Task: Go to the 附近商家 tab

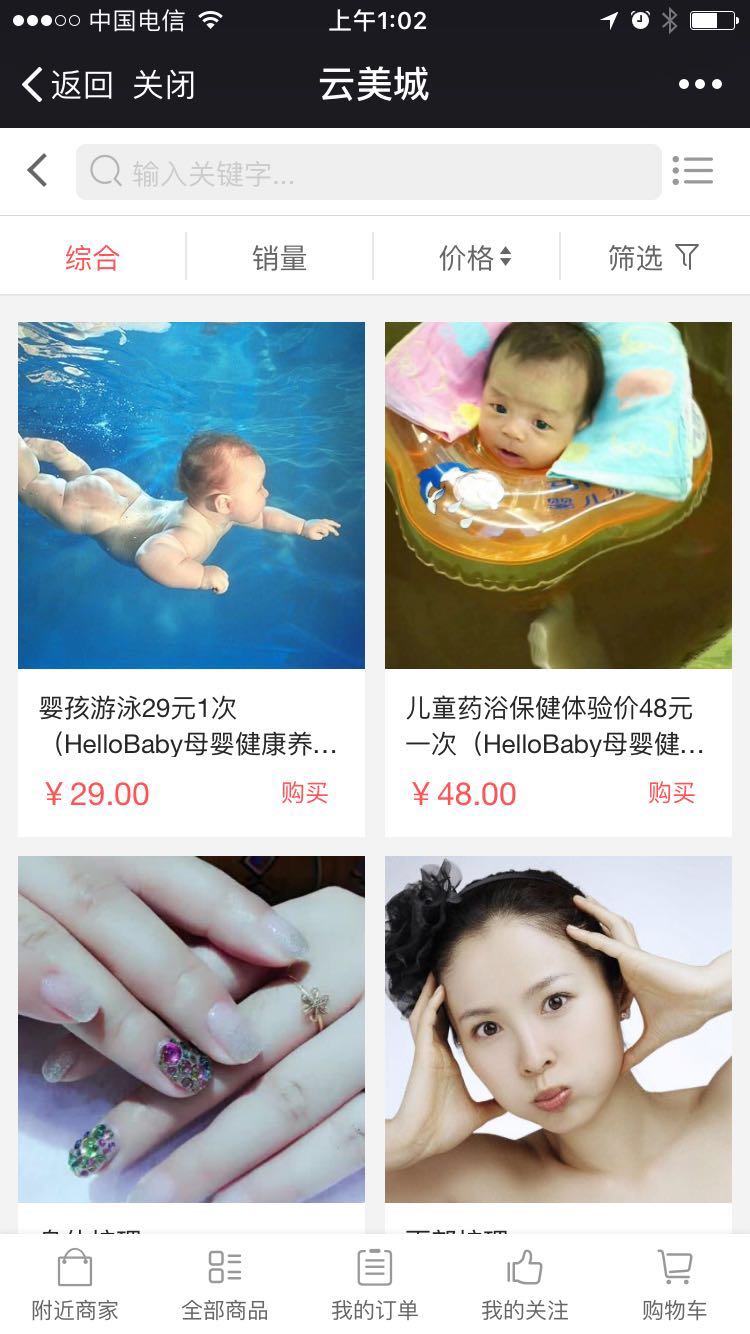Action: coord(75,1284)
